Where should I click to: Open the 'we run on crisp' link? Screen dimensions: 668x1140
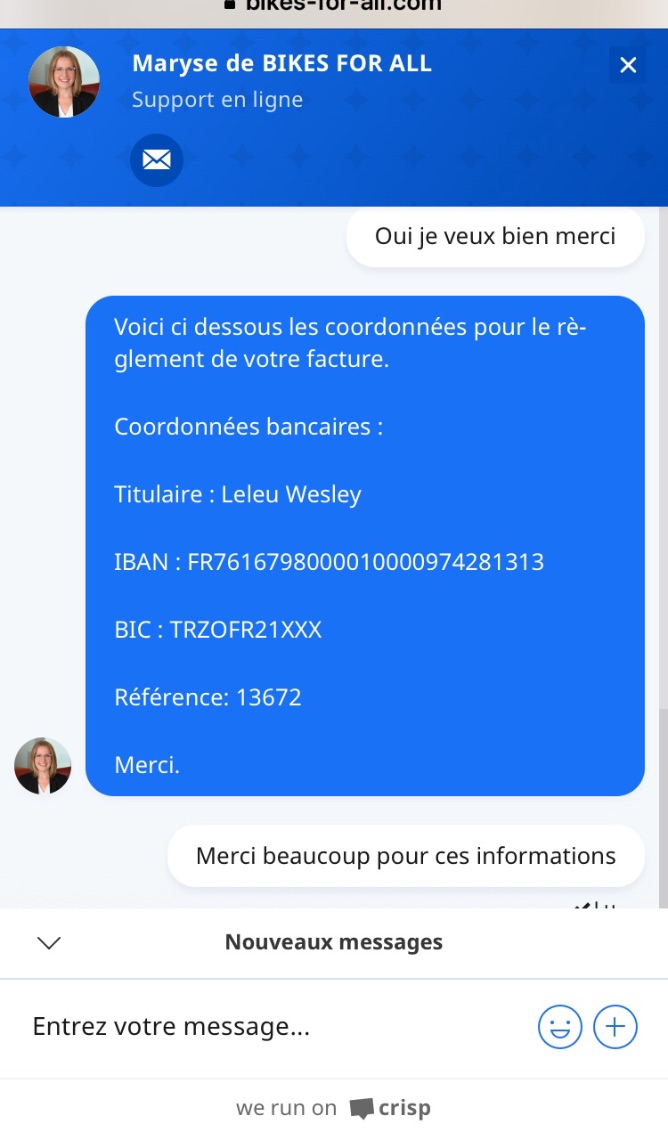[x=334, y=1108]
